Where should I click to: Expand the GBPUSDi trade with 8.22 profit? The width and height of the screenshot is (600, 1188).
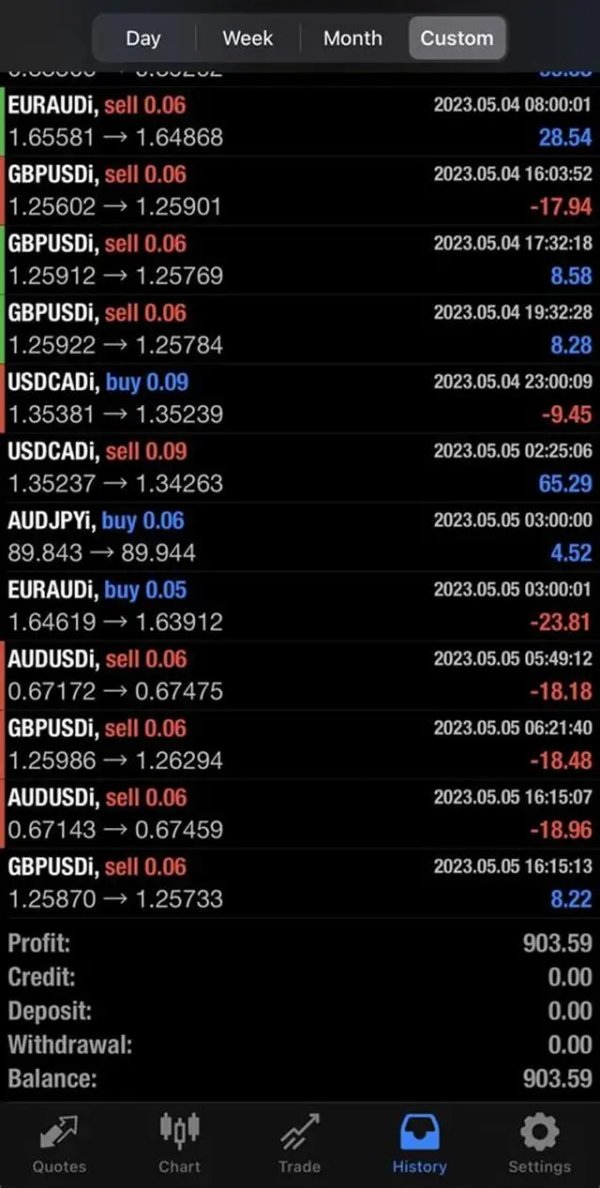(300, 882)
